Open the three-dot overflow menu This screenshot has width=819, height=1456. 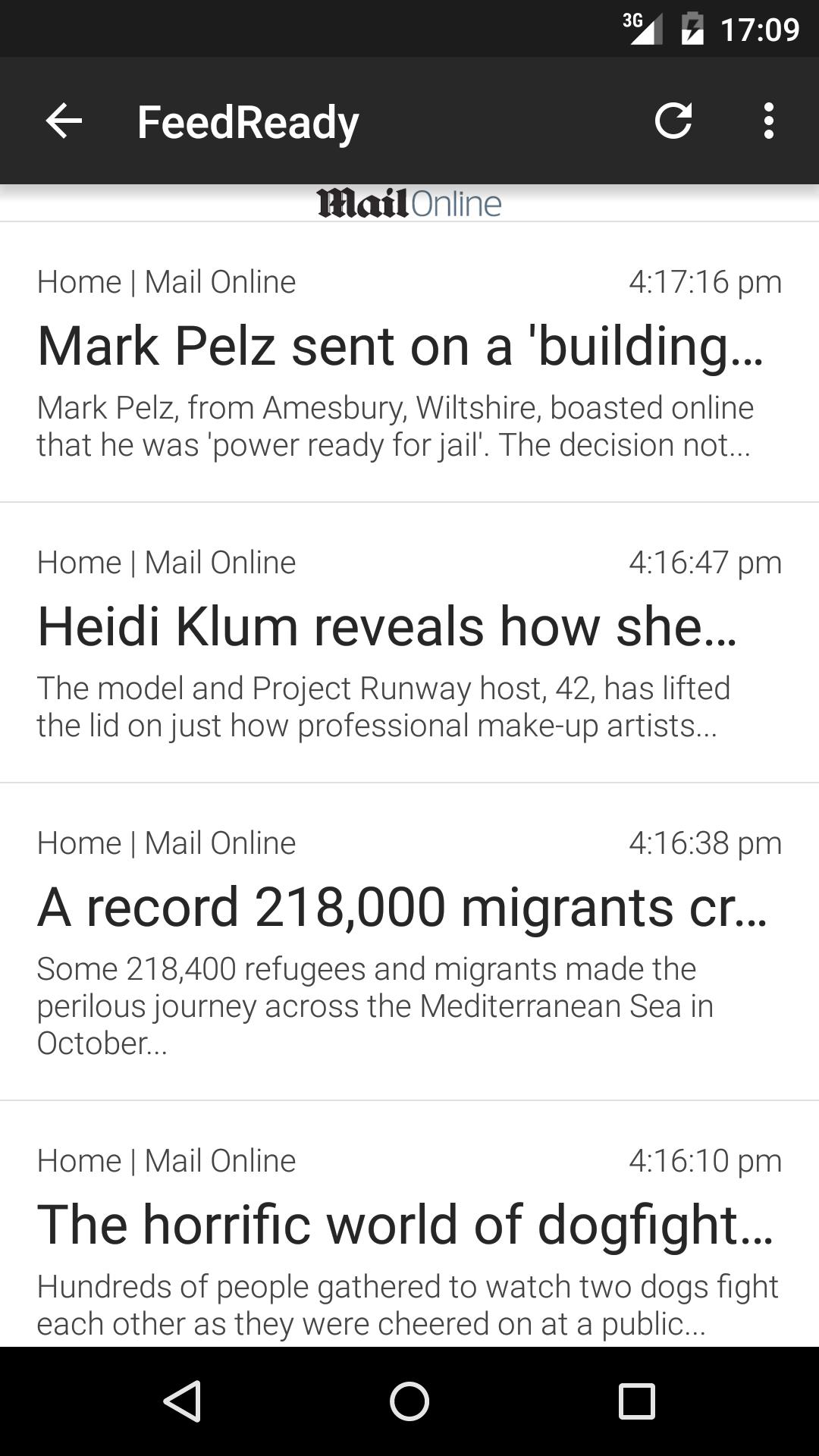click(x=769, y=121)
